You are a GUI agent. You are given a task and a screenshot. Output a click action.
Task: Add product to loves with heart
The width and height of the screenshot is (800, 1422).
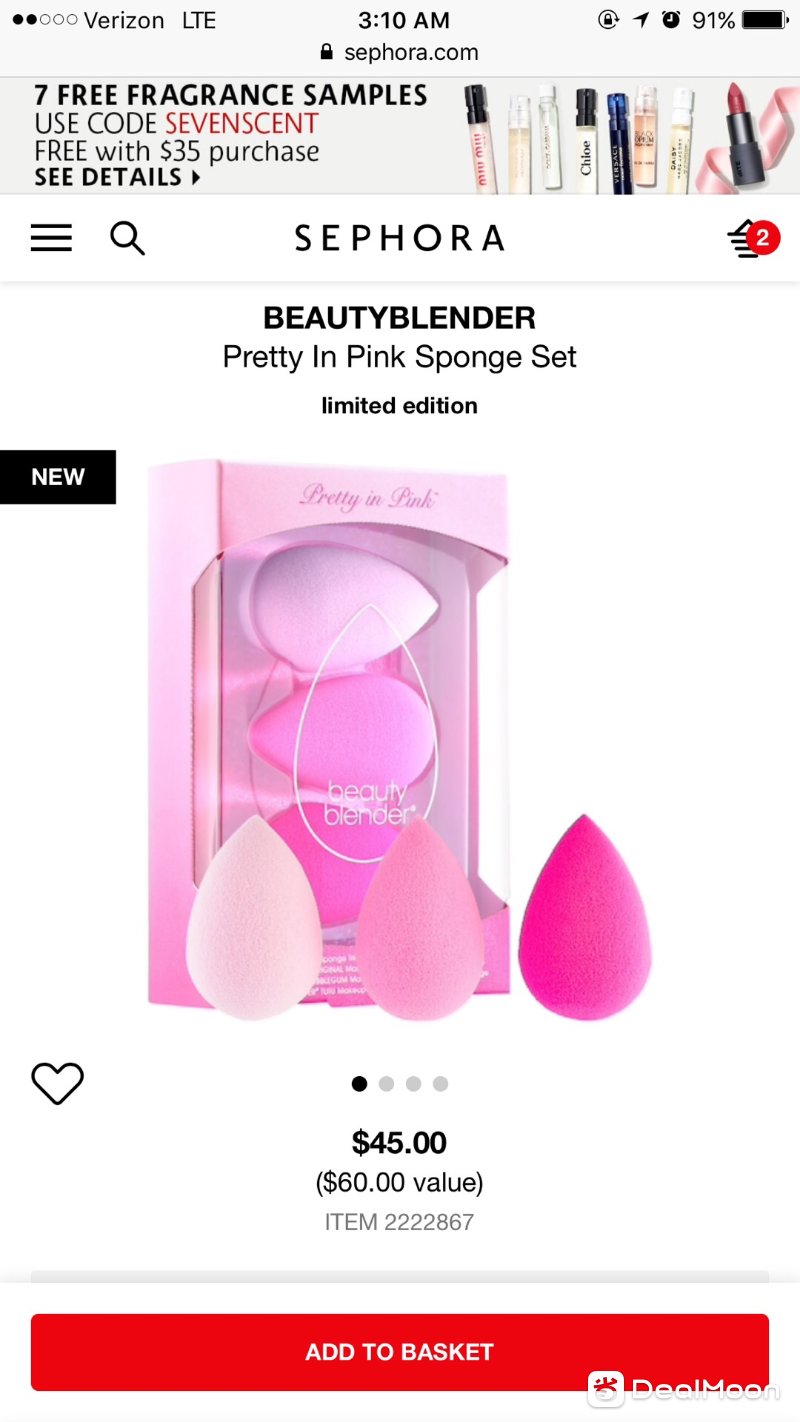click(57, 1083)
